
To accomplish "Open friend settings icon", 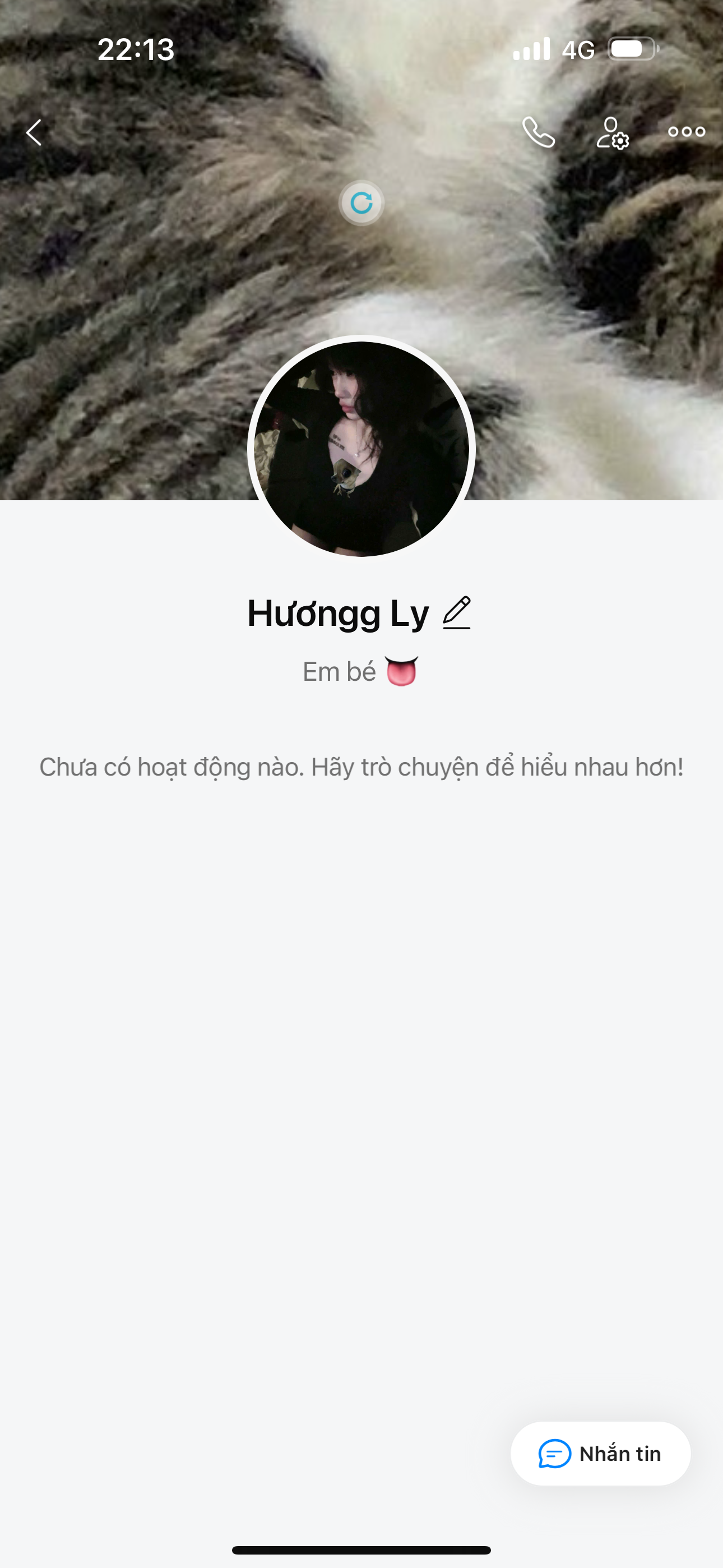I will [x=611, y=133].
